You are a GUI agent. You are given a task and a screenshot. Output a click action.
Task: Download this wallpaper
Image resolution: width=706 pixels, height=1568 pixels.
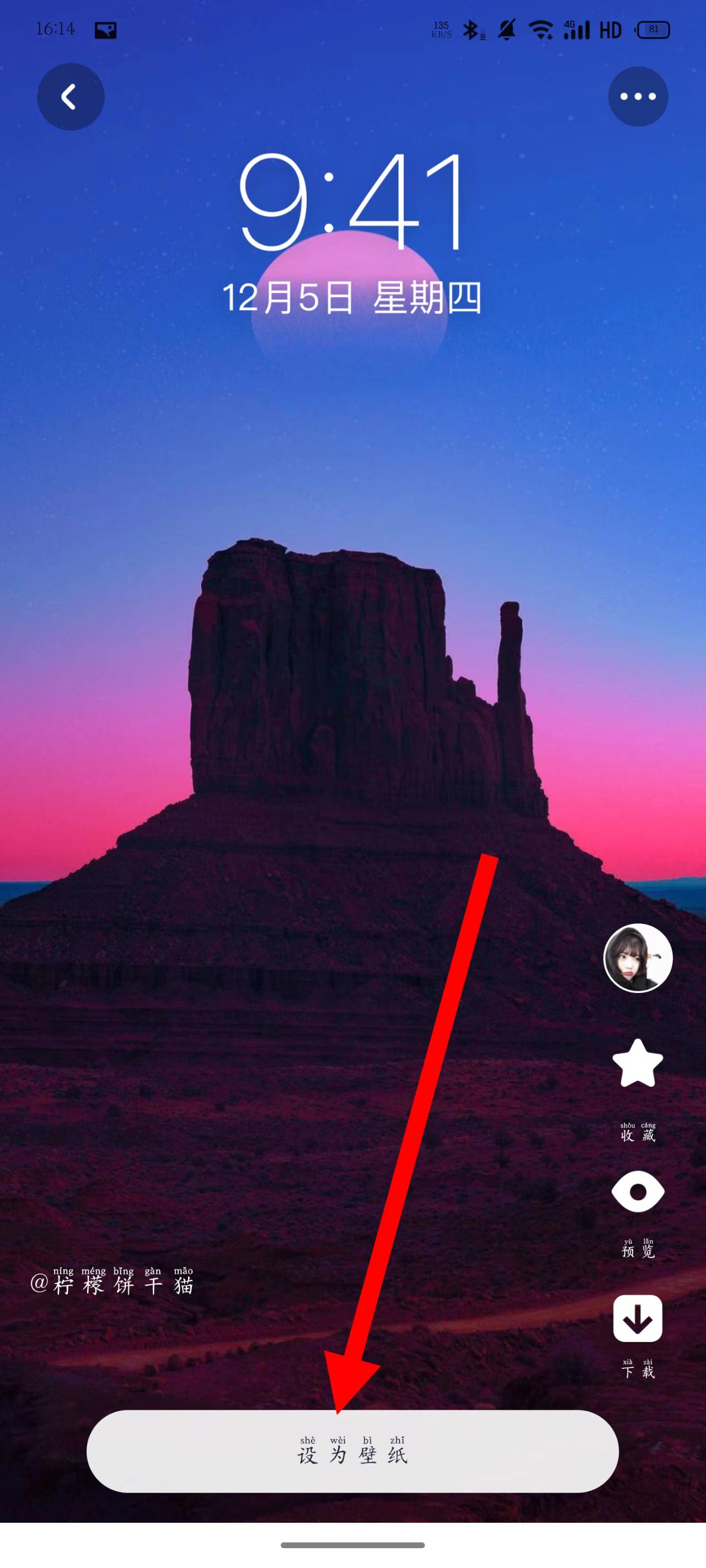tap(638, 1318)
